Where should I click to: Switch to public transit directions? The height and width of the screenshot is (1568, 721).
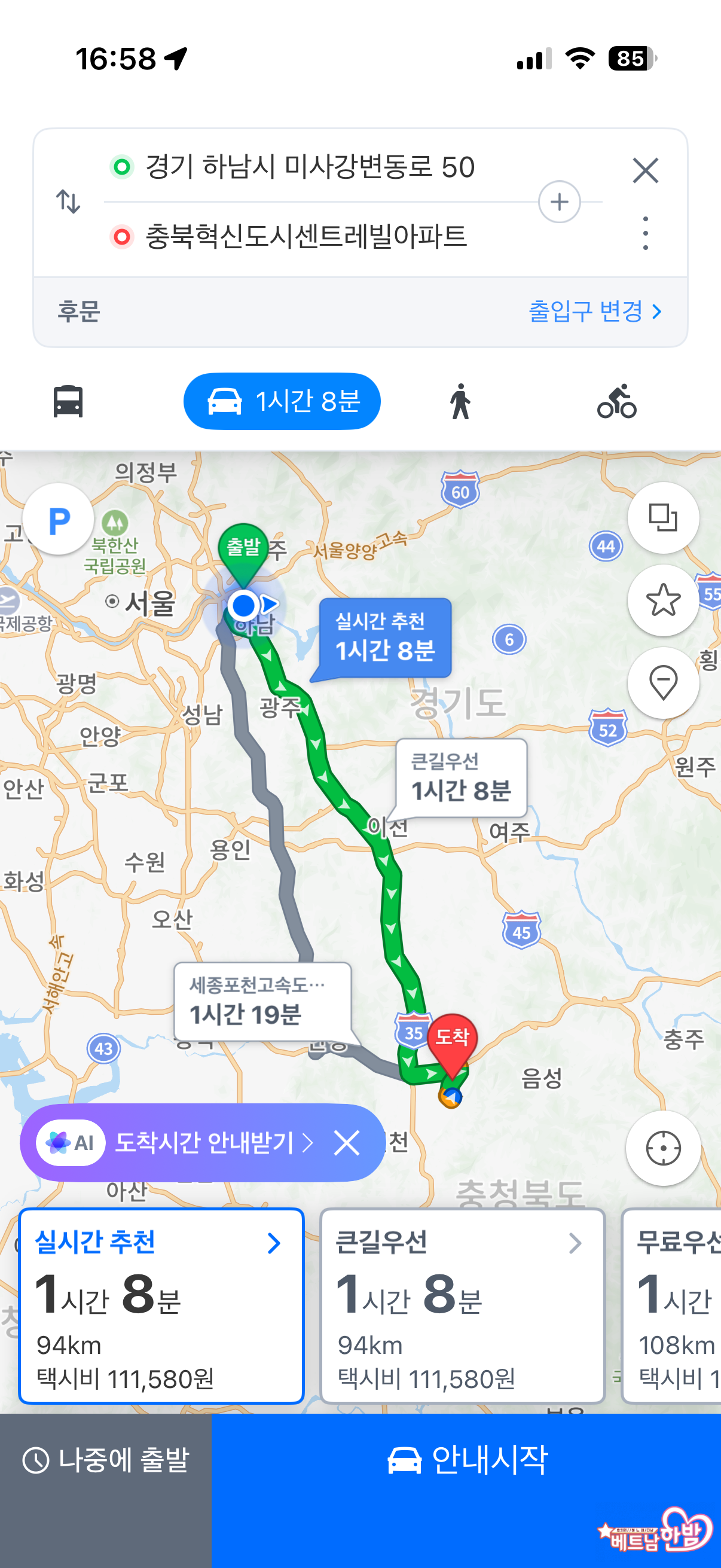point(68,402)
